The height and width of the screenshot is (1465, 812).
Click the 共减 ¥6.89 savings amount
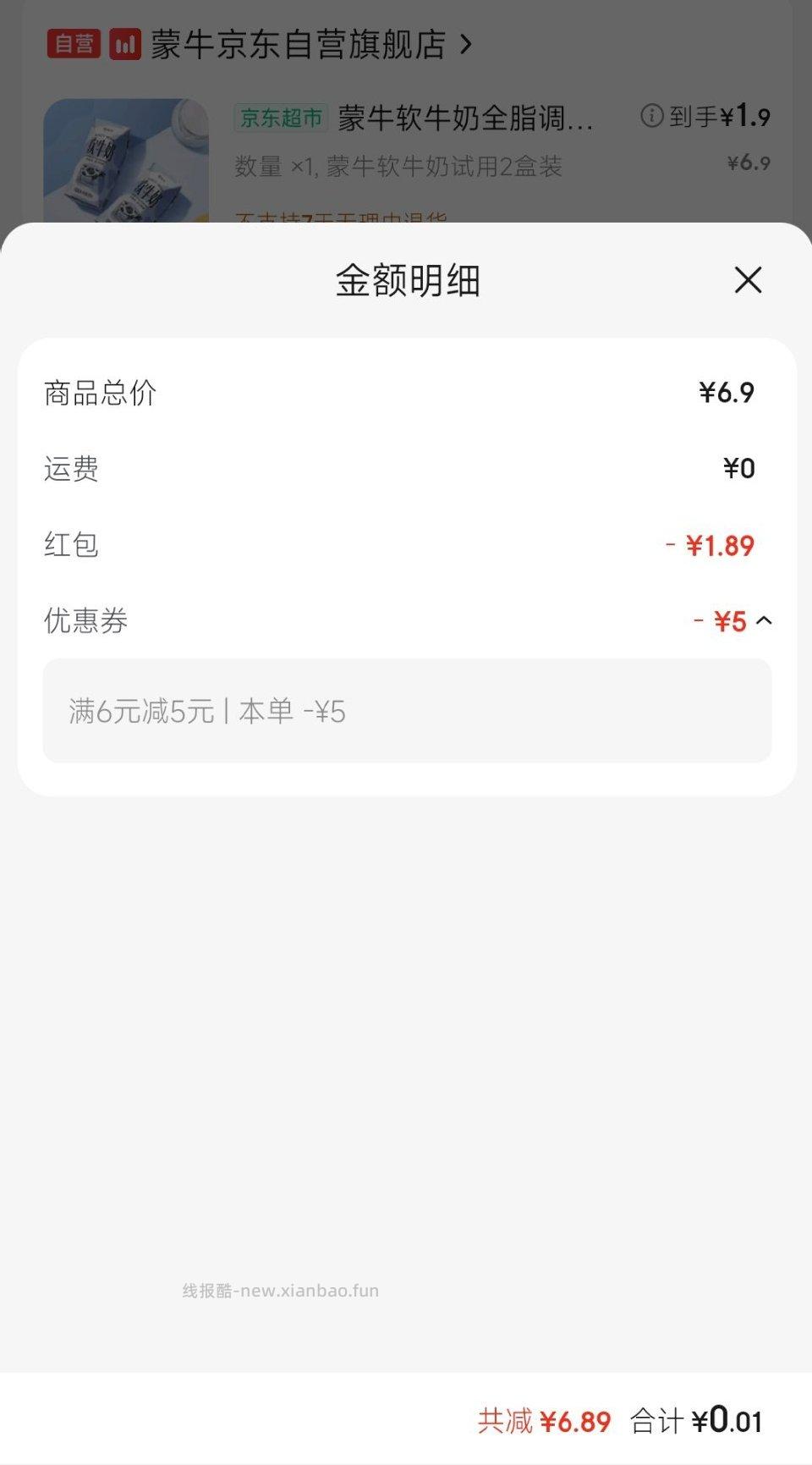click(546, 1423)
